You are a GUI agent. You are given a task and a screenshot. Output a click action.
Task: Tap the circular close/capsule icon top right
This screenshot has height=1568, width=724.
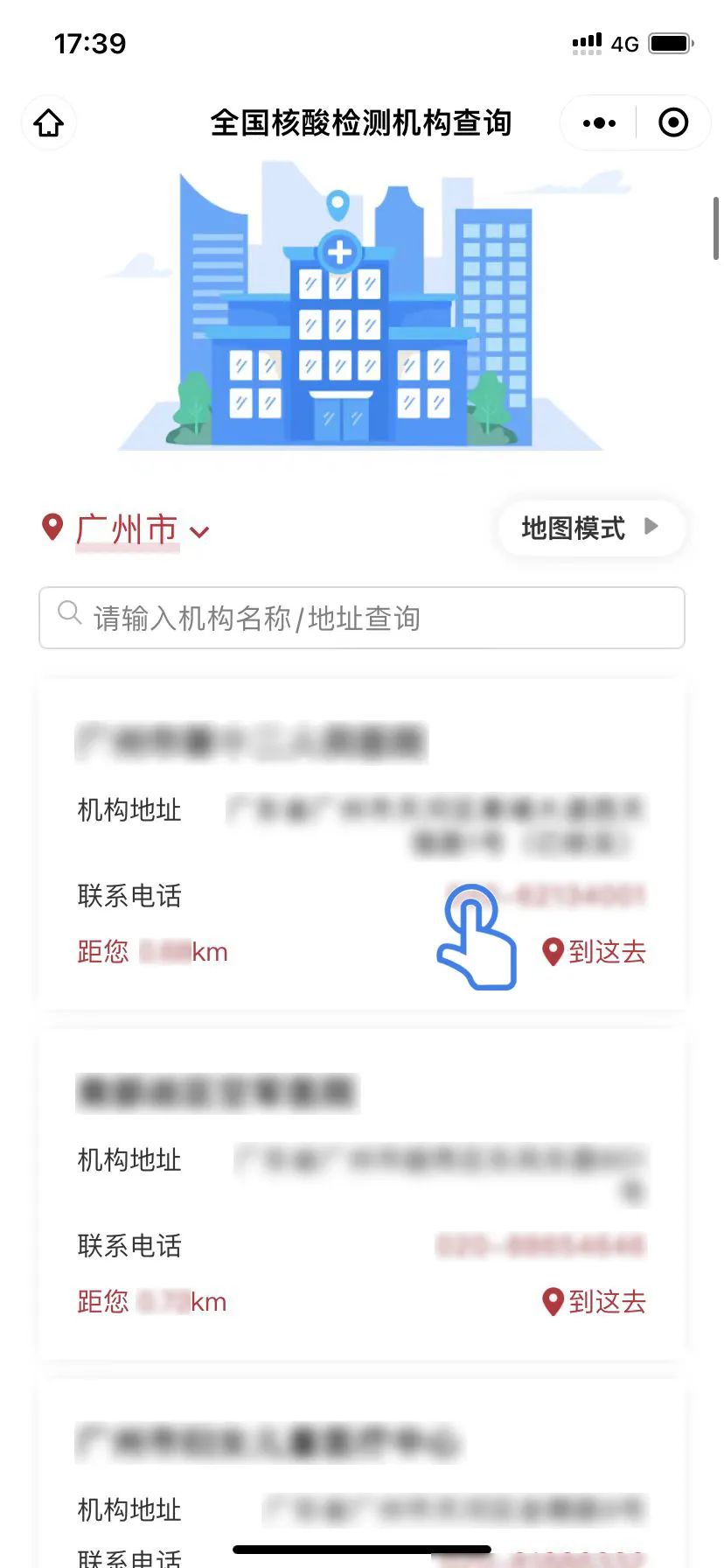pyautogui.click(x=673, y=122)
